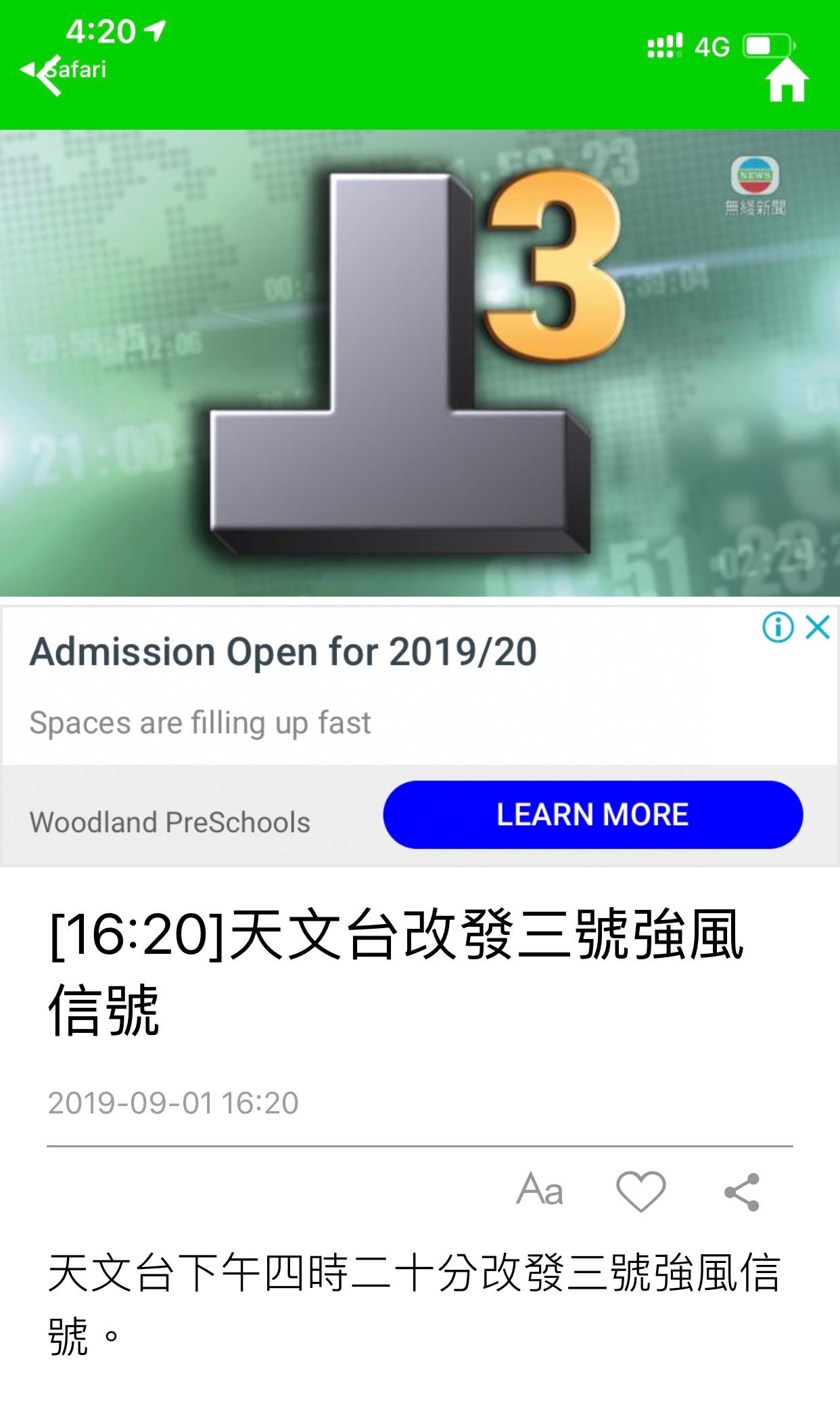The height and width of the screenshot is (1403, 840).
Task: Tap LEARN MORE on Woodland PreSchools ad
Action: tap(592, 814)
